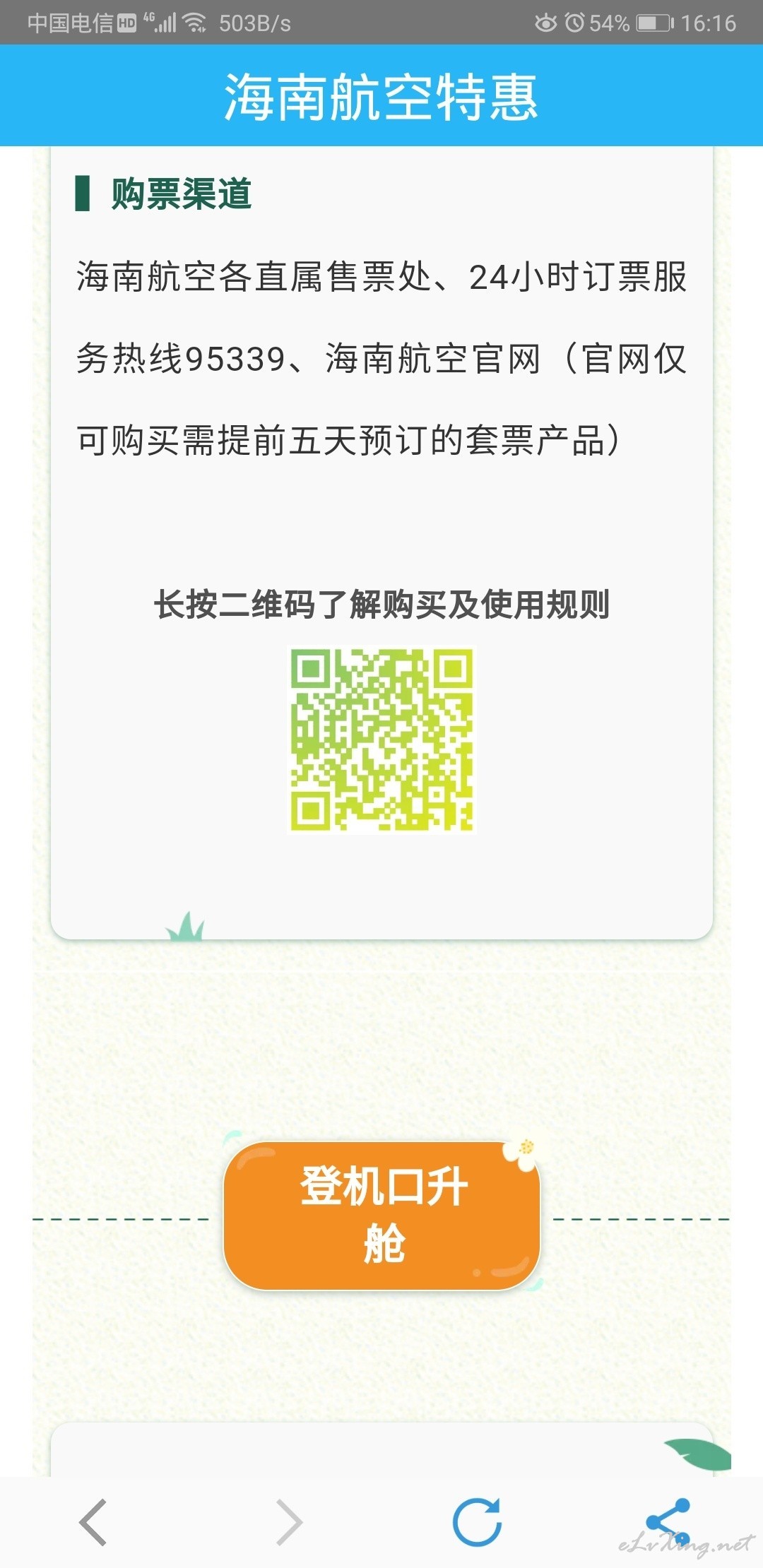Go back to the previous page
763x1568 pixels.
93,1522
